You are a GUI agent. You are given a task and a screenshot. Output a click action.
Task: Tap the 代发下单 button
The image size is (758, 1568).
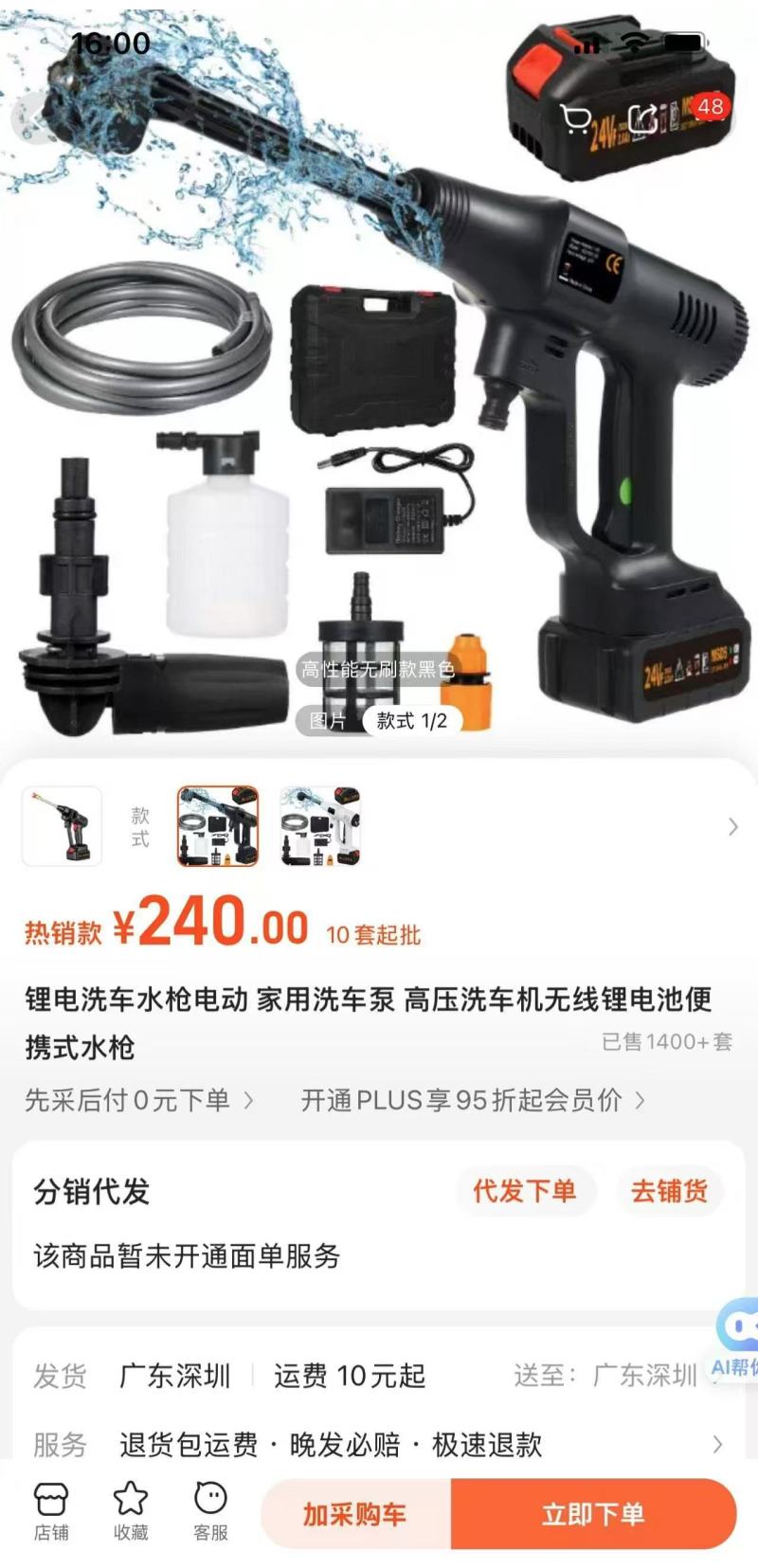[x=525, y=1191]
